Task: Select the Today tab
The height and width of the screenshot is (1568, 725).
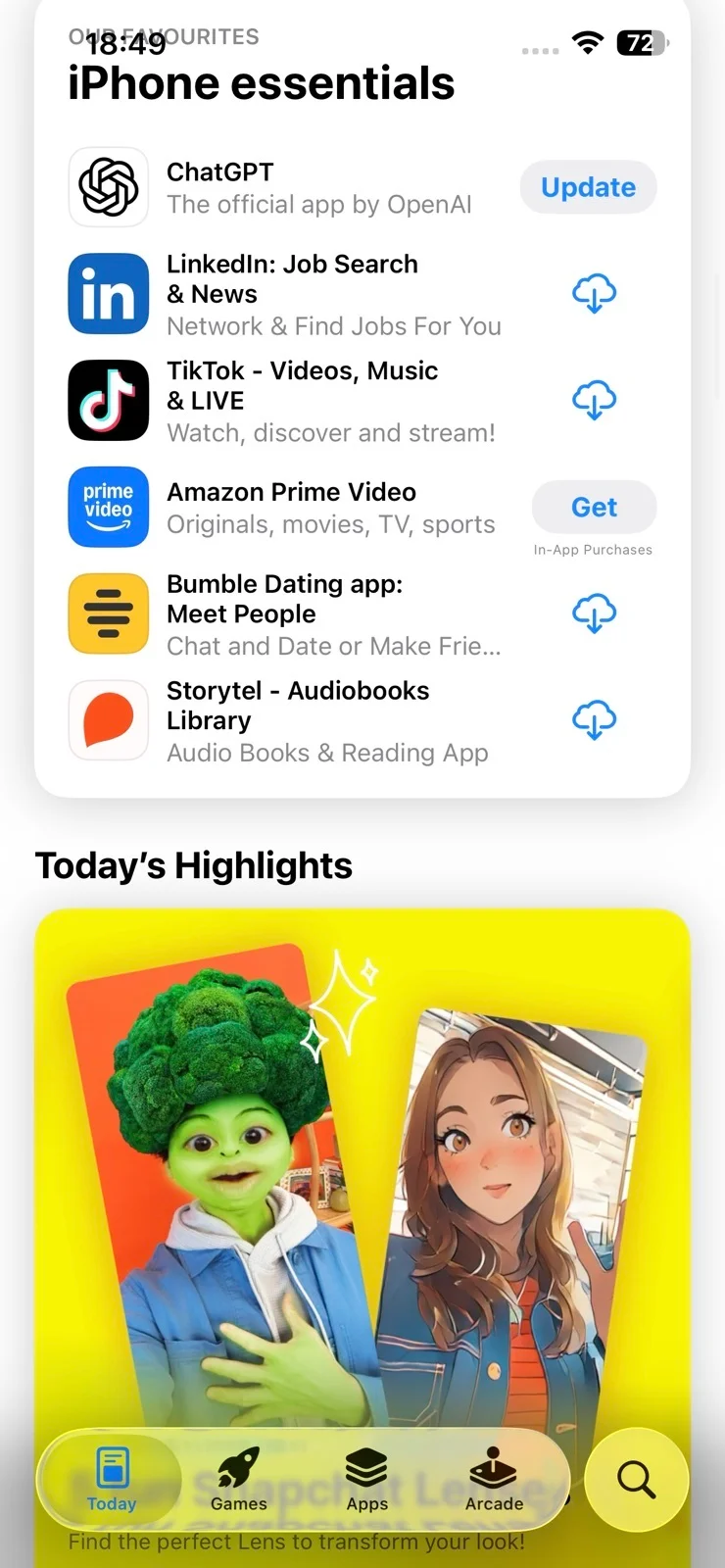Action: pos(112,1480)
